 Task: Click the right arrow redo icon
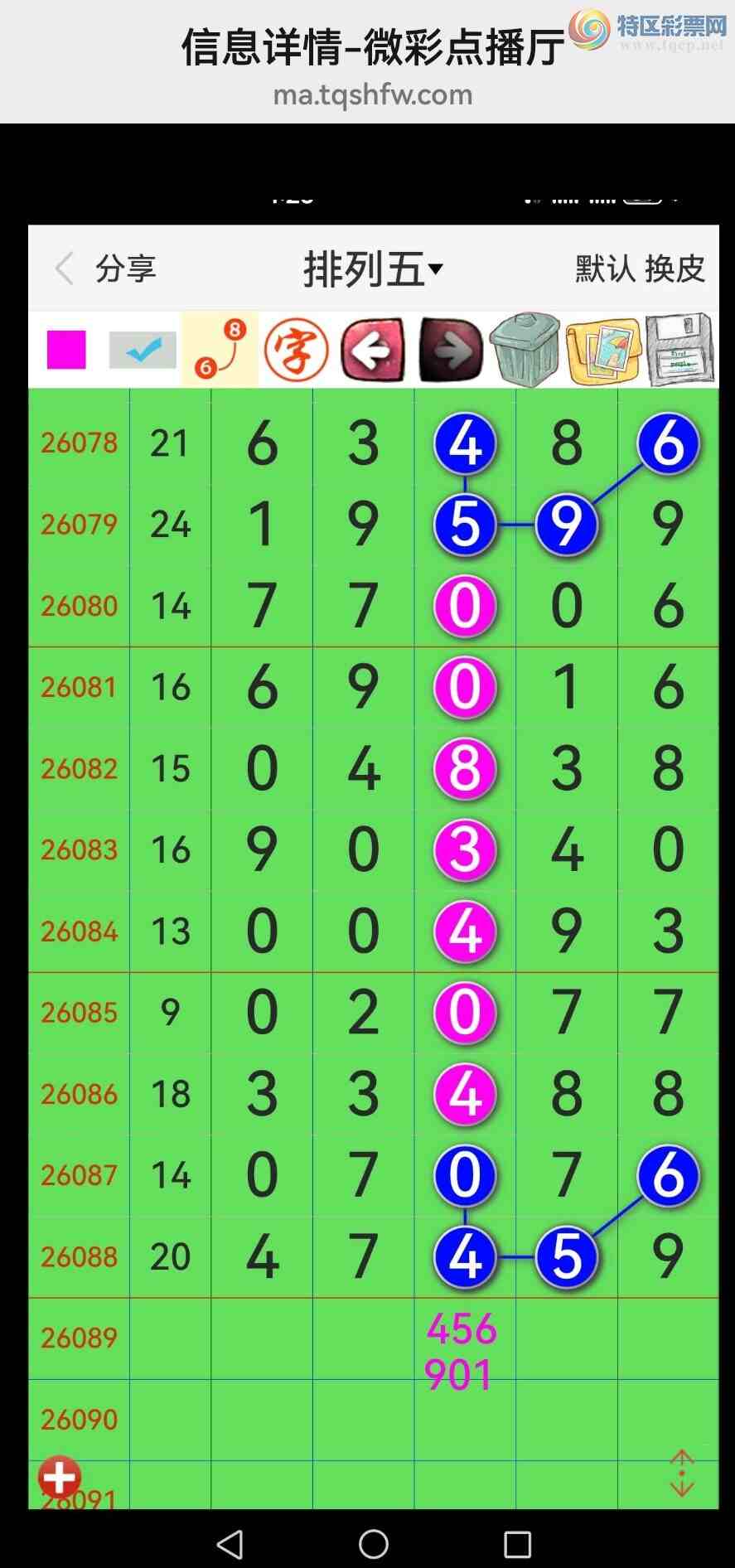coord(450,349)
